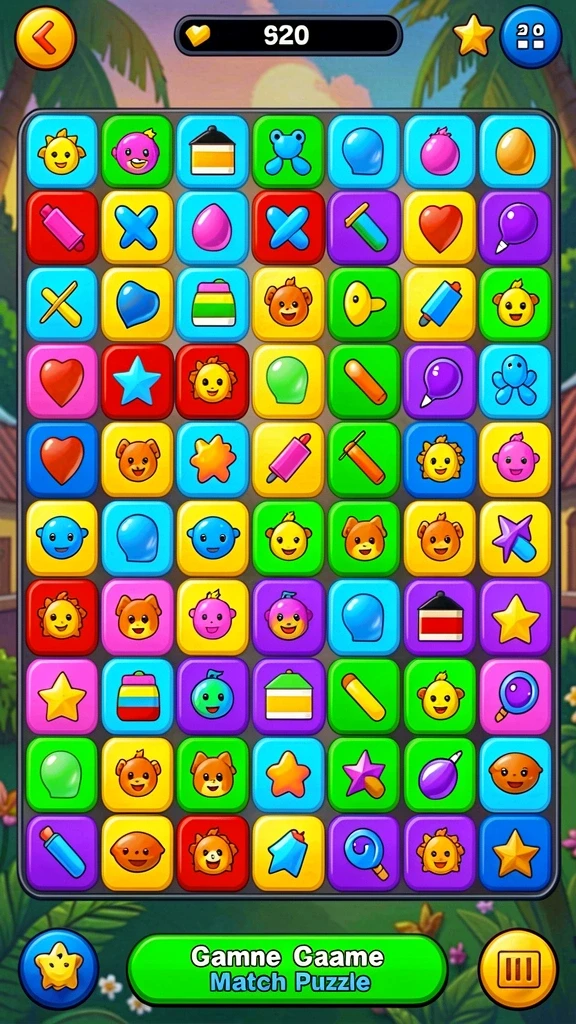Screen dimensions: 576x1024
Task: Pick the magnifying glass on pink tile
Action: click(x=515, y=696)
